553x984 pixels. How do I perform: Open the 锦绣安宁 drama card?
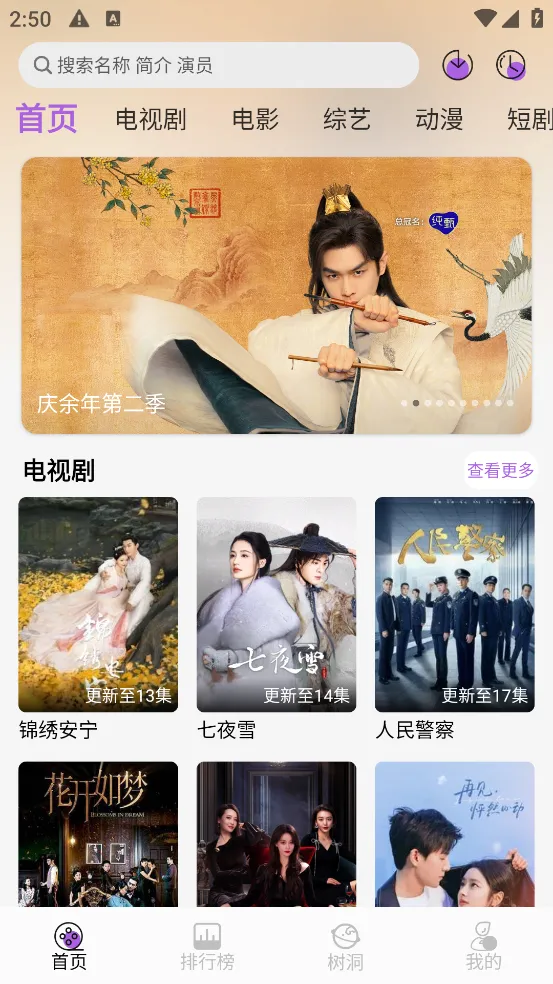click(x=98, y=618)
